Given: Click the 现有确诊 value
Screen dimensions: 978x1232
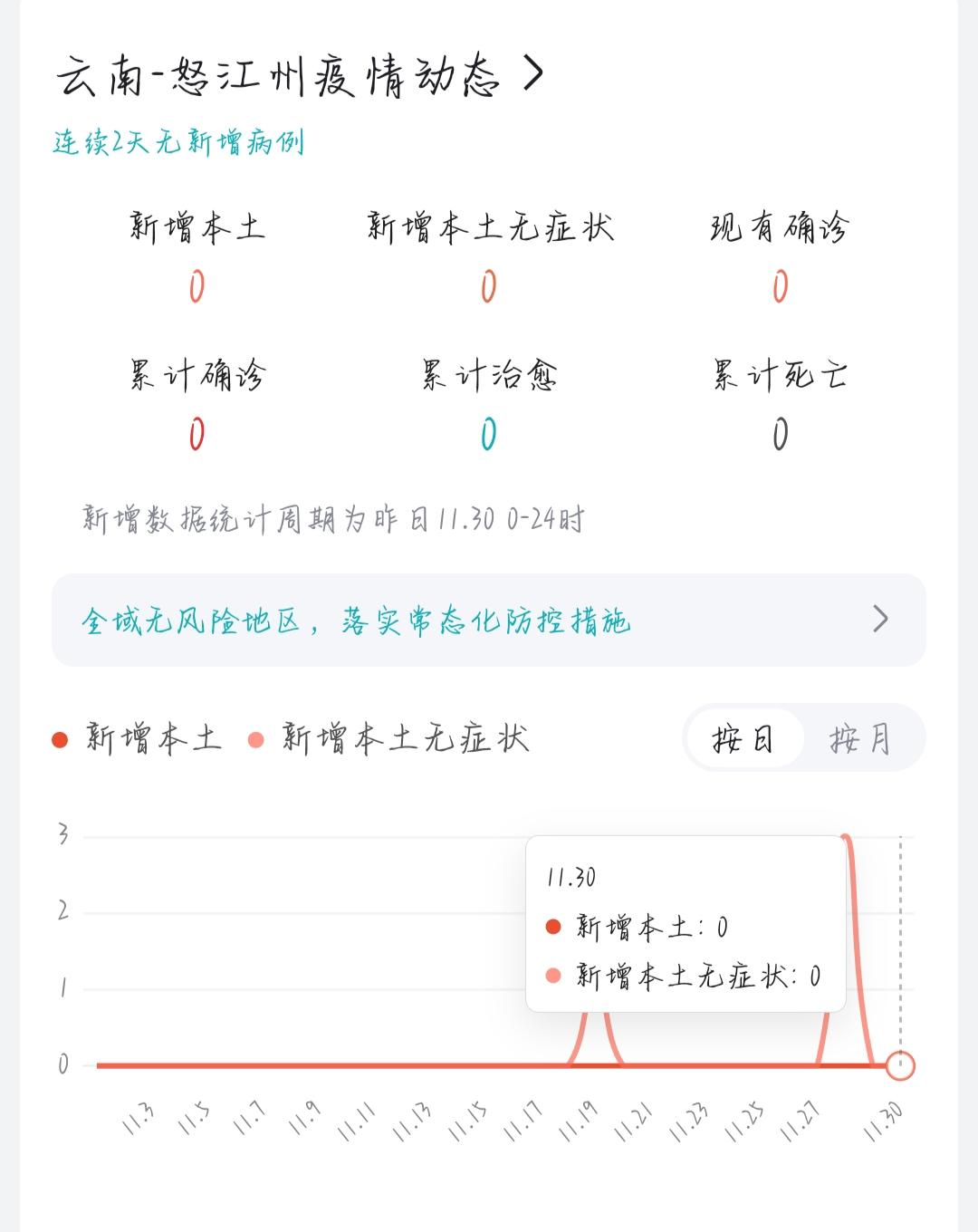Looking at the screenshot, I should coord(778,284).
